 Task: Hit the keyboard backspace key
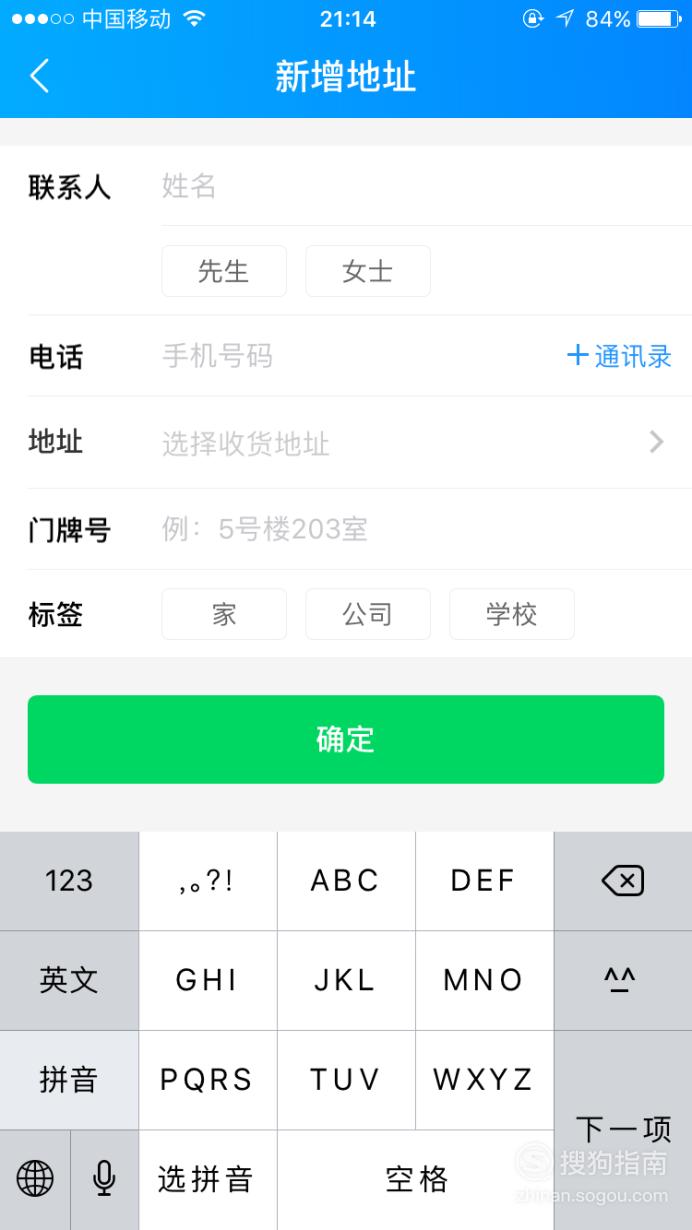point(623,881)
